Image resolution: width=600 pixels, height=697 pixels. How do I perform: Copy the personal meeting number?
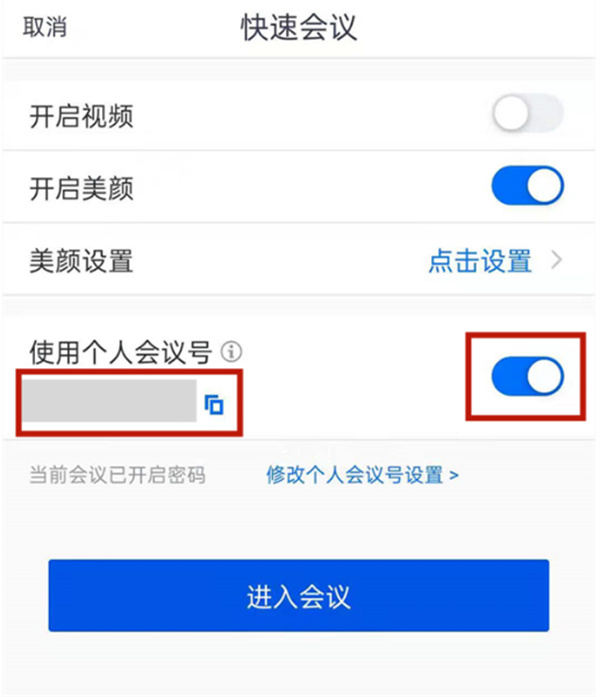click(x=214, y=405)
